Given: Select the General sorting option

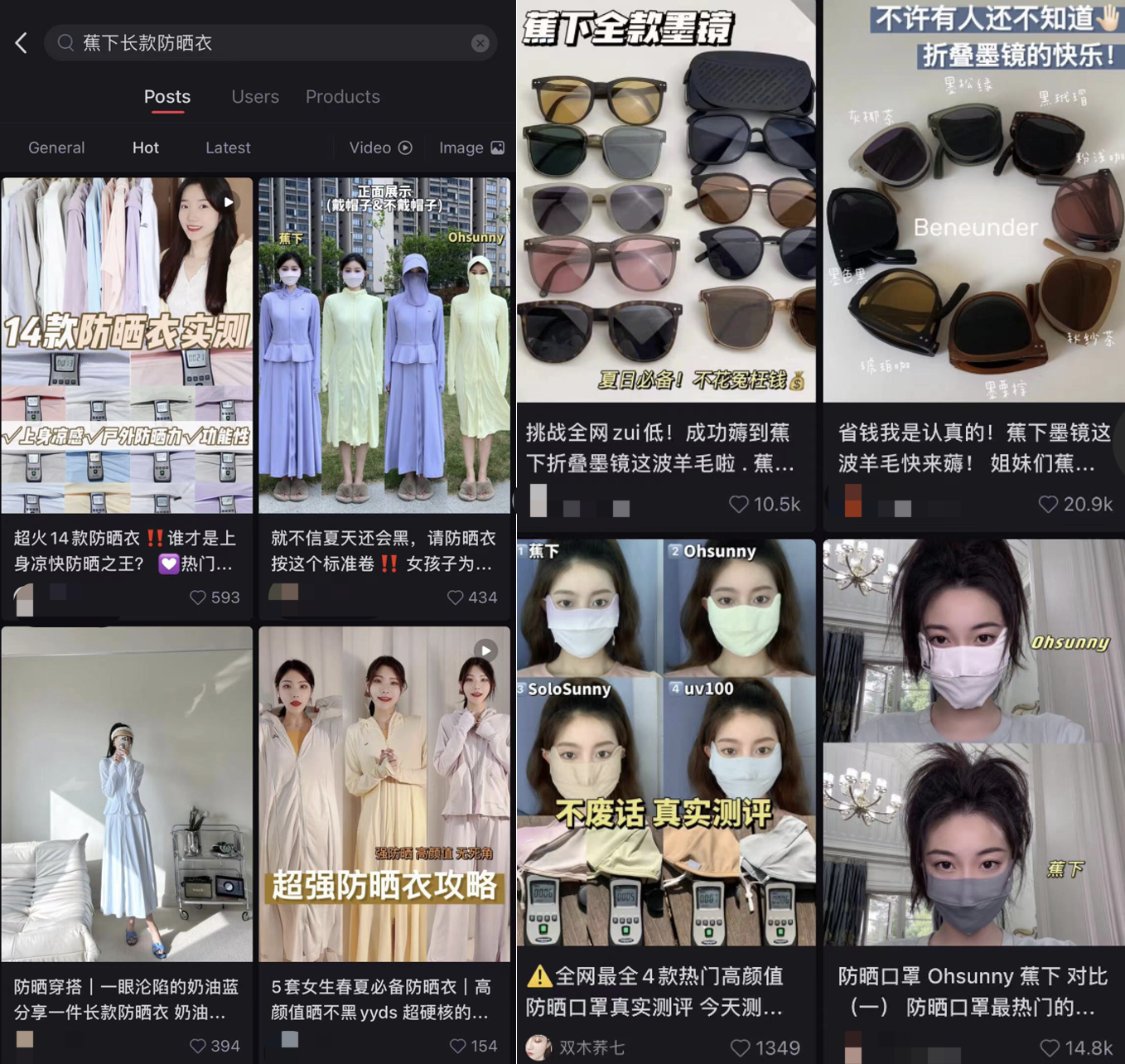Looking at the screenshot, I should [x=56, y=148].
